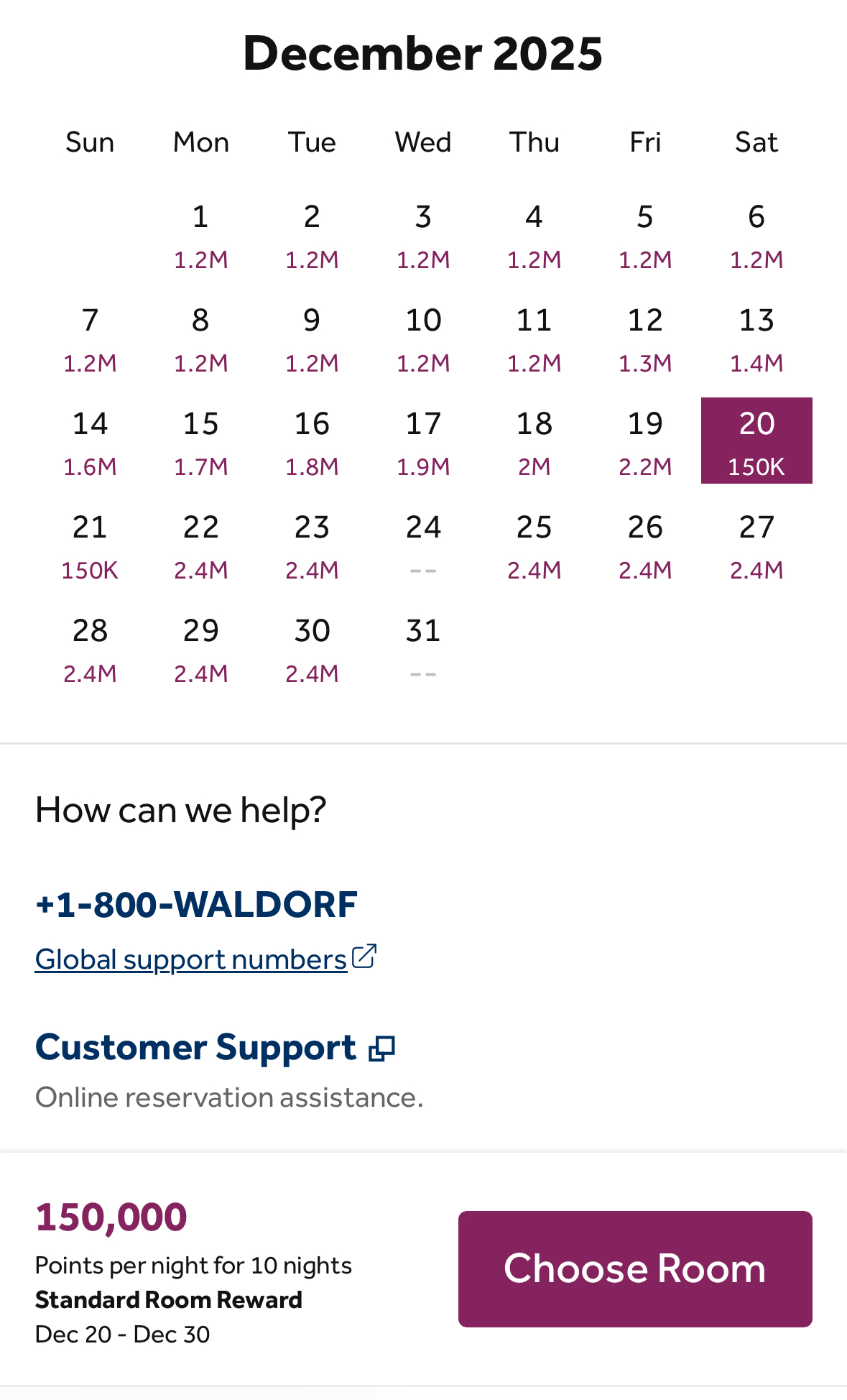Image resolution: width=847 pixels, height=1400 pixels.
Task: Tap the Choose Room button
Action: 635,1268
